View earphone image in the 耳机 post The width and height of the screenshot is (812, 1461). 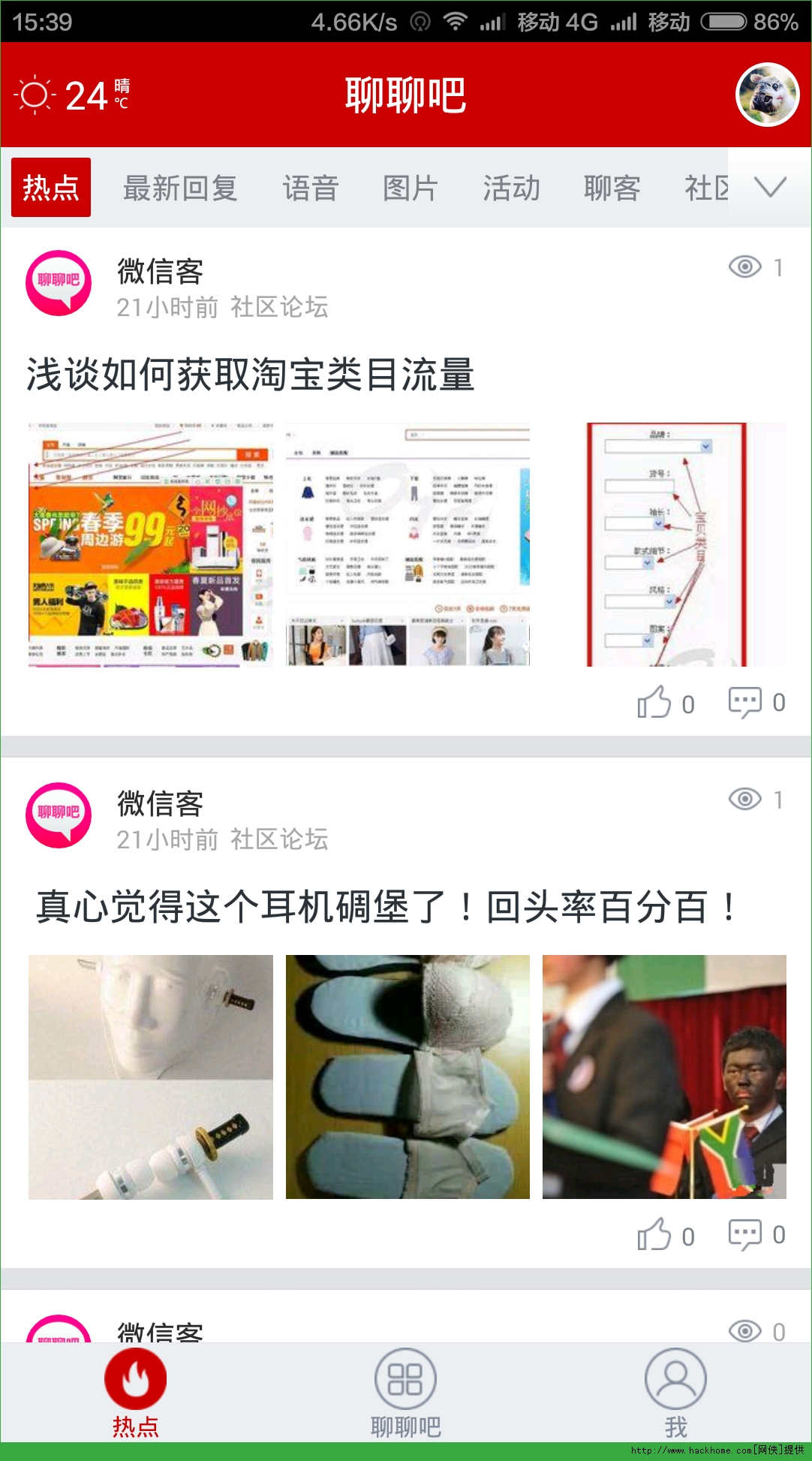coord(151,1077)
